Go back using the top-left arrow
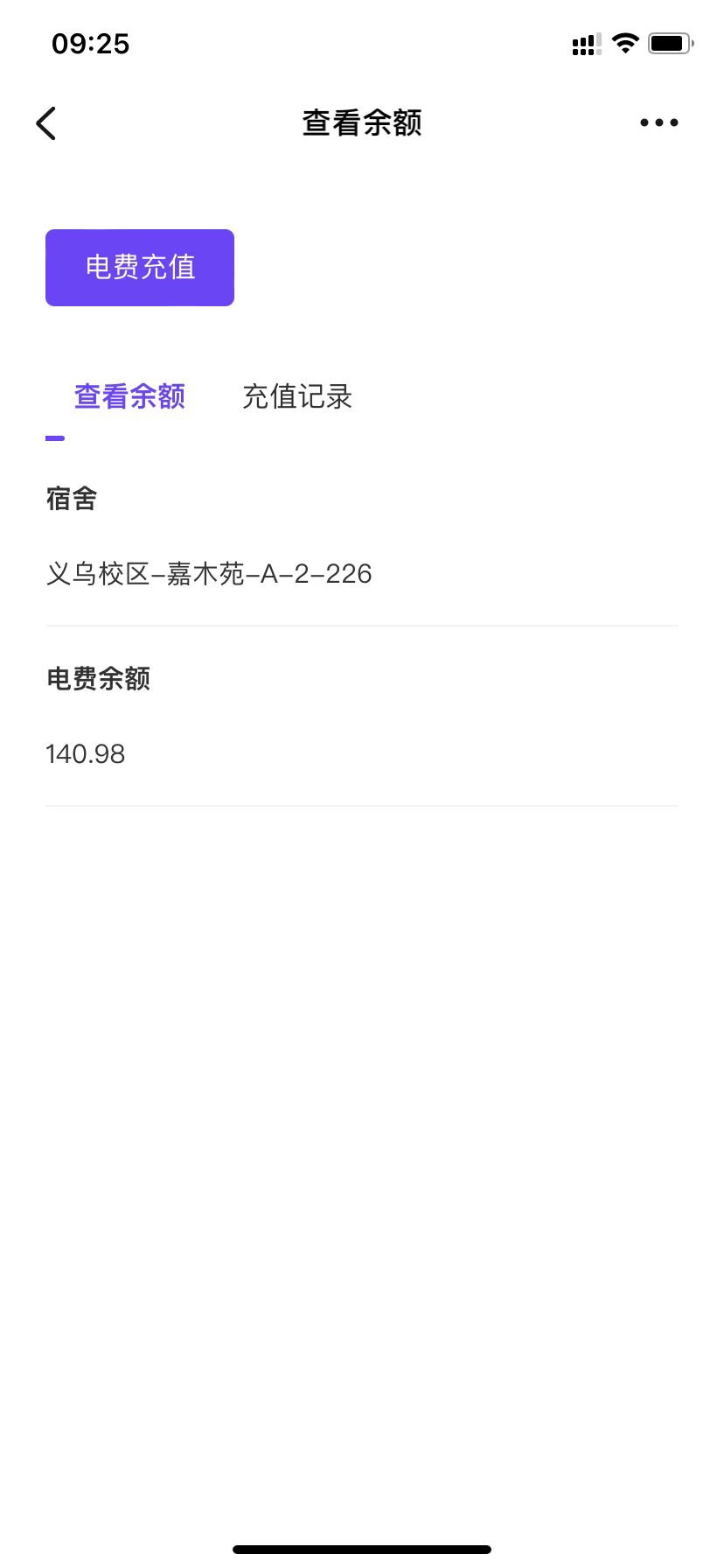The image size is (724, 1568). coord(46,123)
